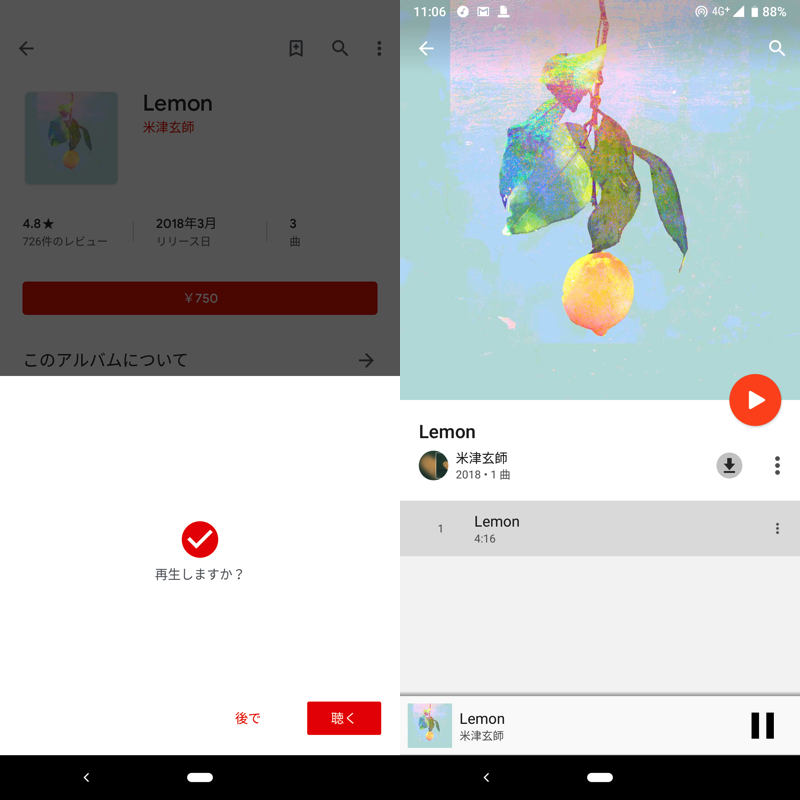Buy the album for ¥750
800x800 pixels.
[x=200, y=298]
